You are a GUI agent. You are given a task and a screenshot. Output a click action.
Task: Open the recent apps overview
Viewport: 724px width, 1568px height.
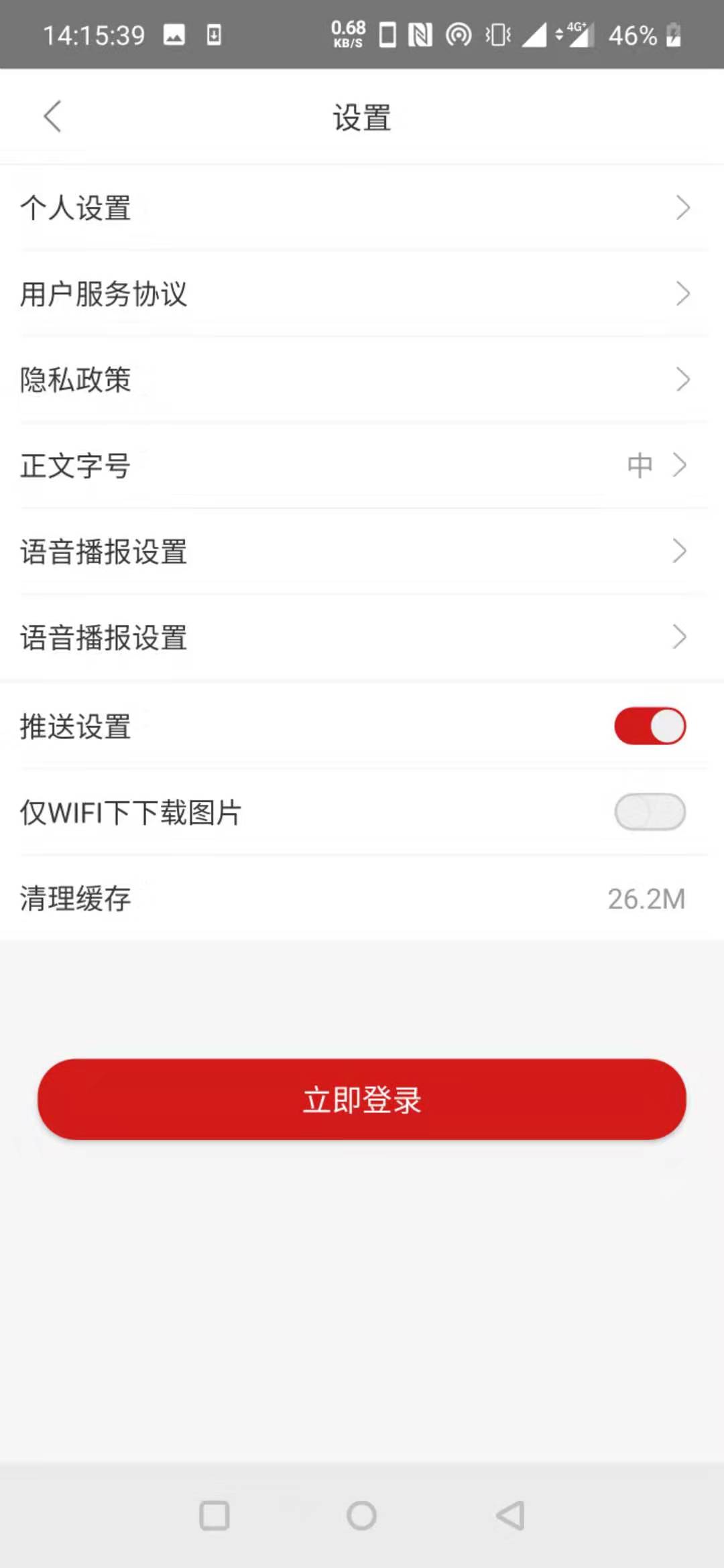coord(215,1516)
